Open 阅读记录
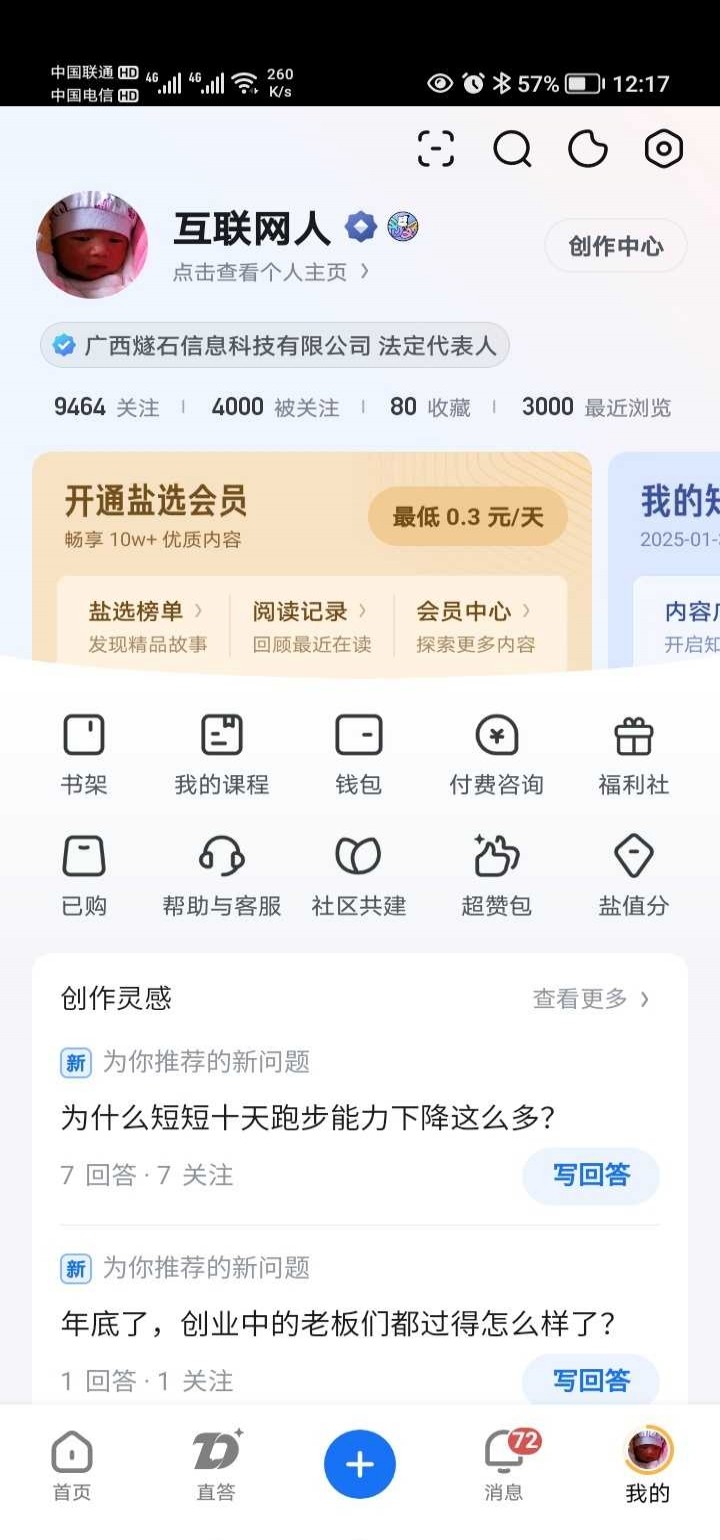The height and width of the screenshot is (1540, 720). [310, 626]
